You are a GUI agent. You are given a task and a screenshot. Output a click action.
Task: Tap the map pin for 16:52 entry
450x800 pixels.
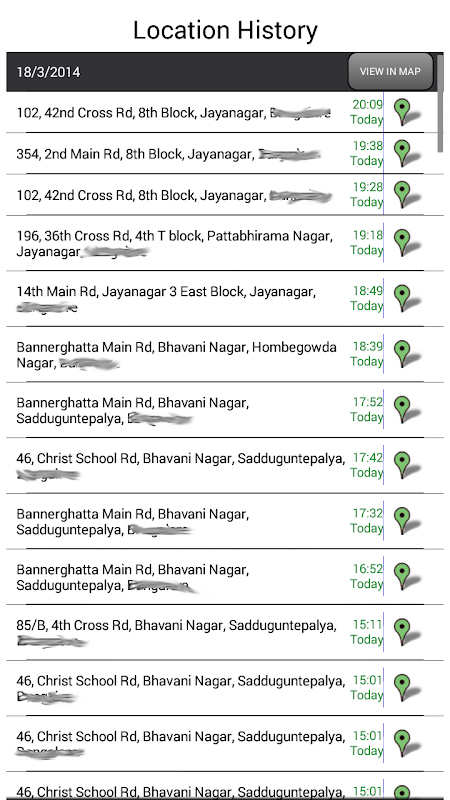407,577
